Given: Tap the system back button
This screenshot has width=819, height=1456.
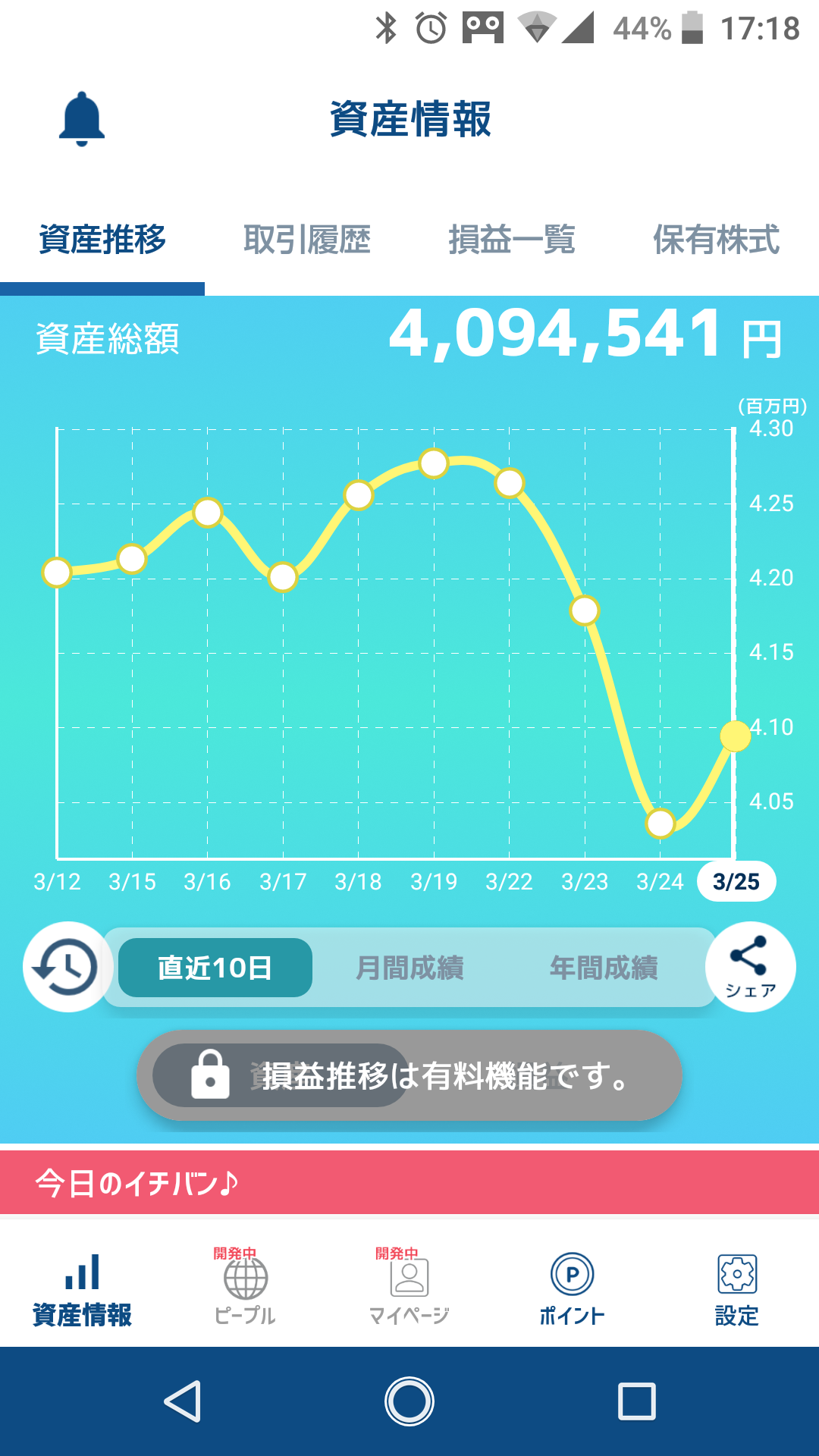Looking at the screenshot, I should (x=183, y=1401).
